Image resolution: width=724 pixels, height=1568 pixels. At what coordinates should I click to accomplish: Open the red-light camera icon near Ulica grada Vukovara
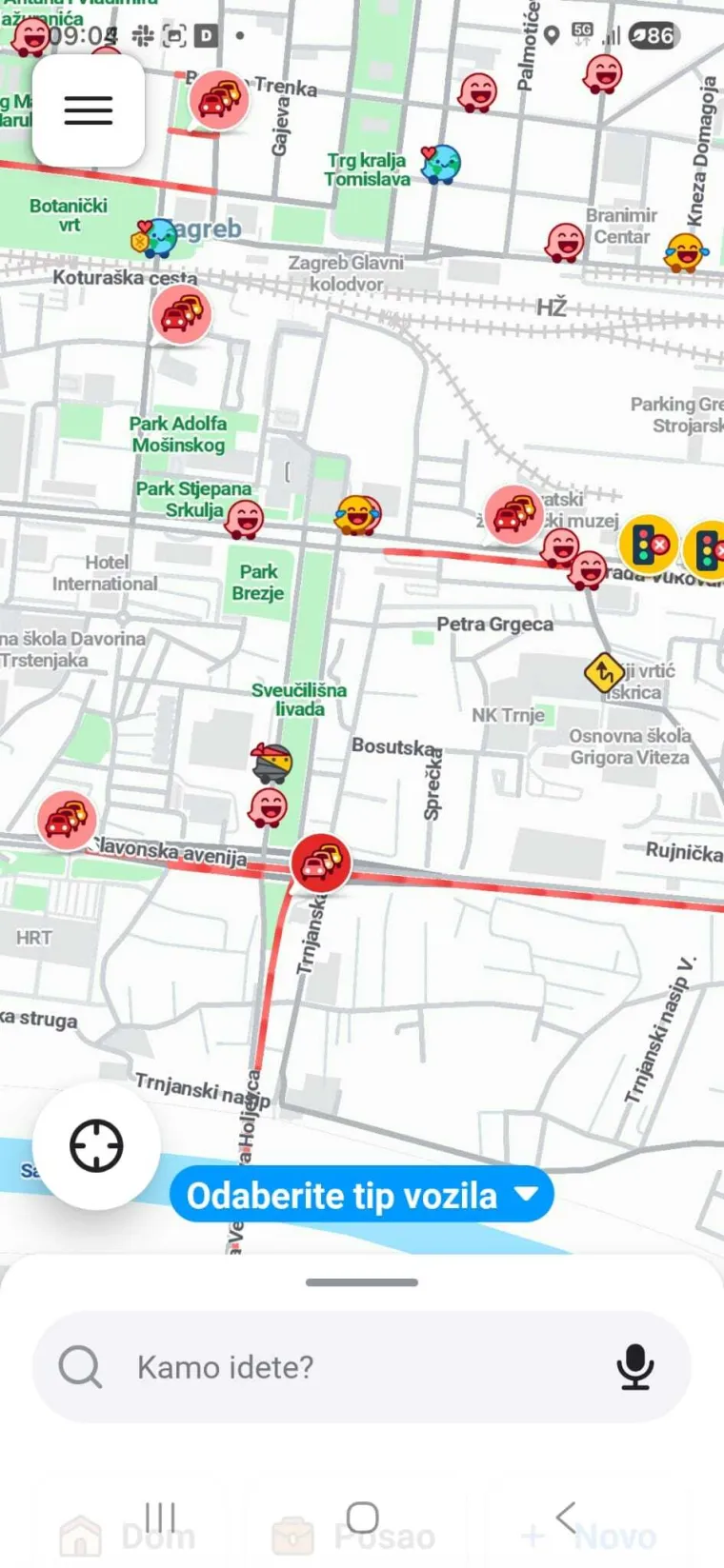[651, 544]
